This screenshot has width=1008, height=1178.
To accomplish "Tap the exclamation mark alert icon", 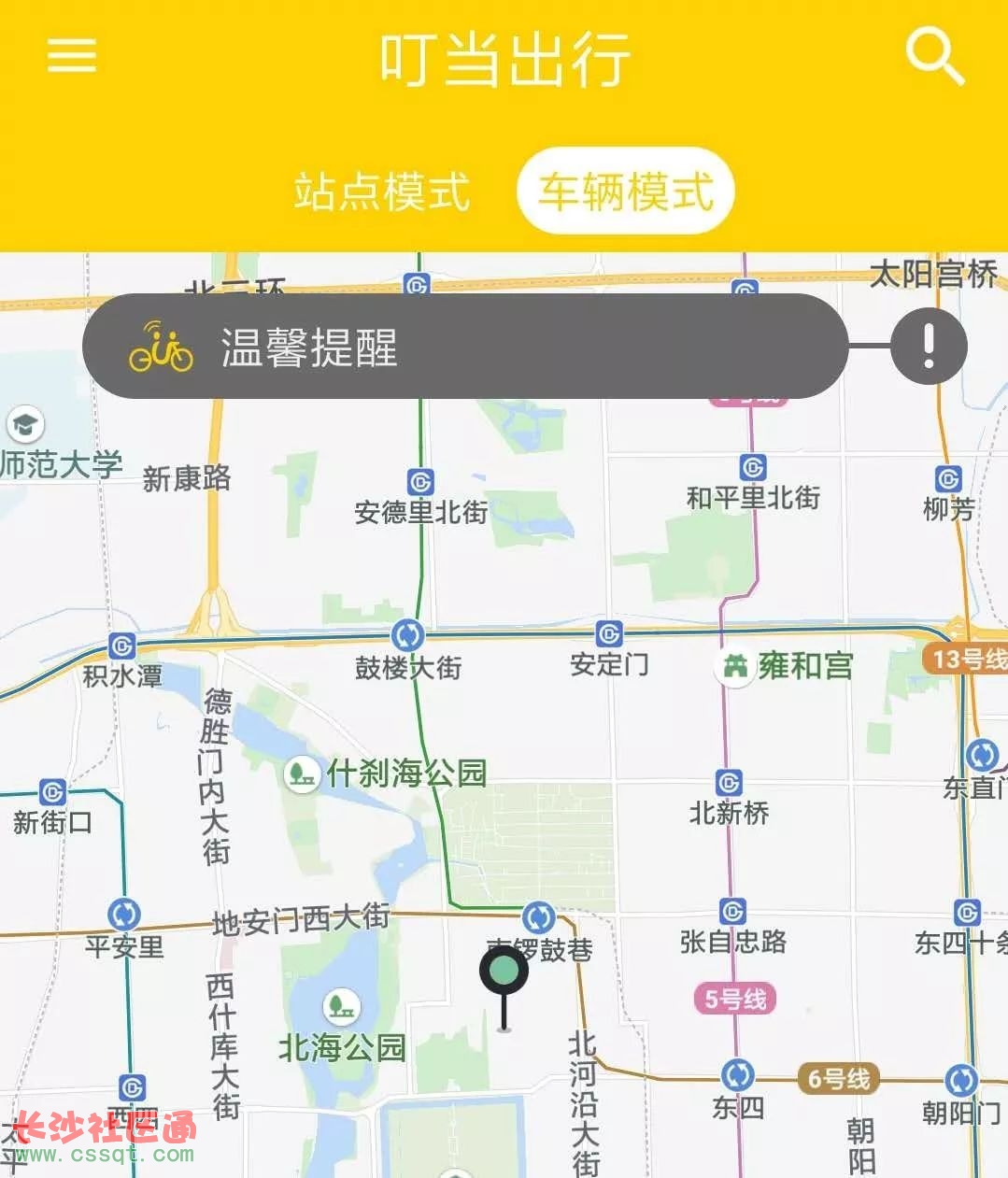I will click(x=928, y=347).
